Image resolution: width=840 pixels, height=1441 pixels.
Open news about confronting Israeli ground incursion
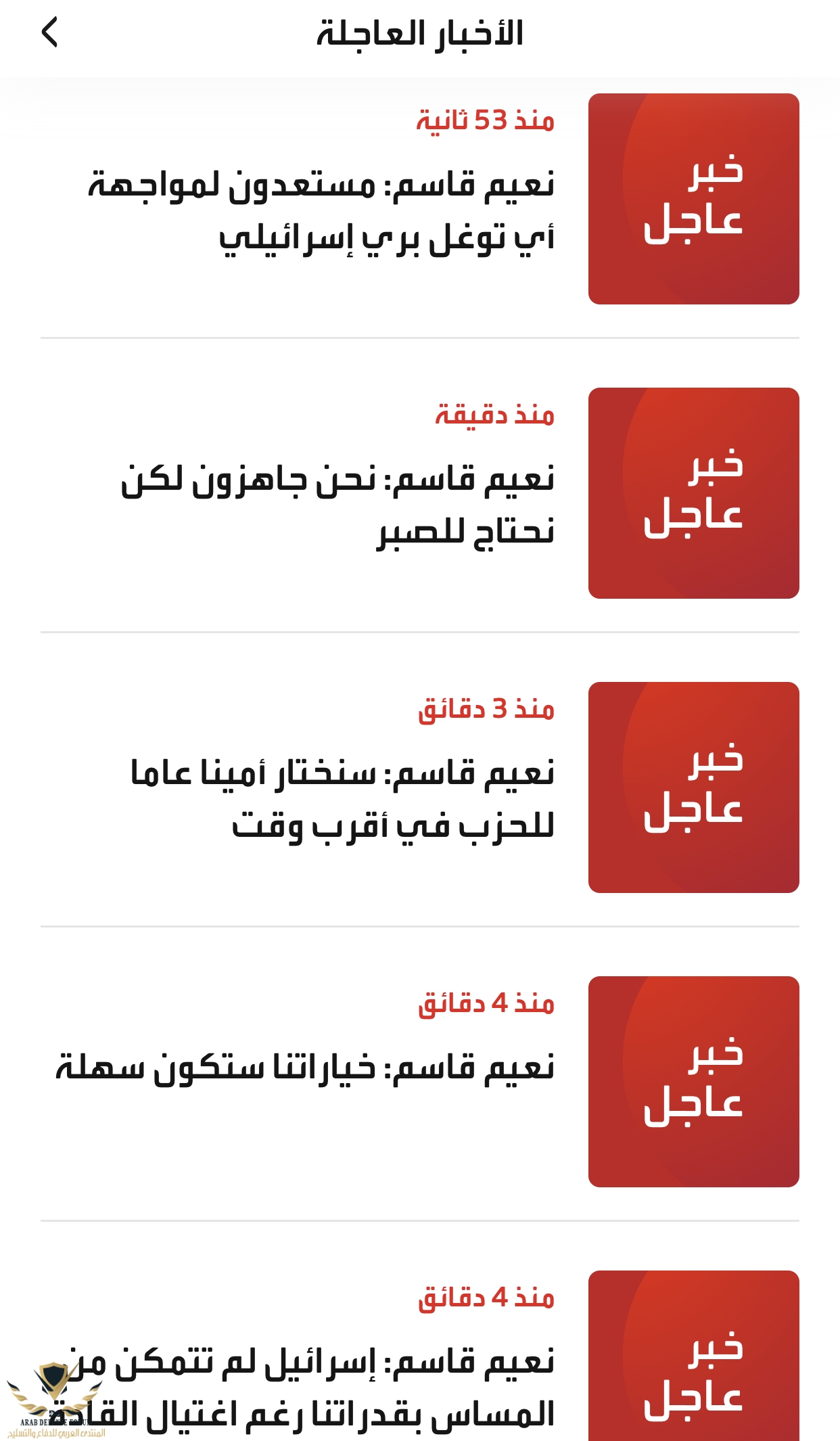(321, 210)
